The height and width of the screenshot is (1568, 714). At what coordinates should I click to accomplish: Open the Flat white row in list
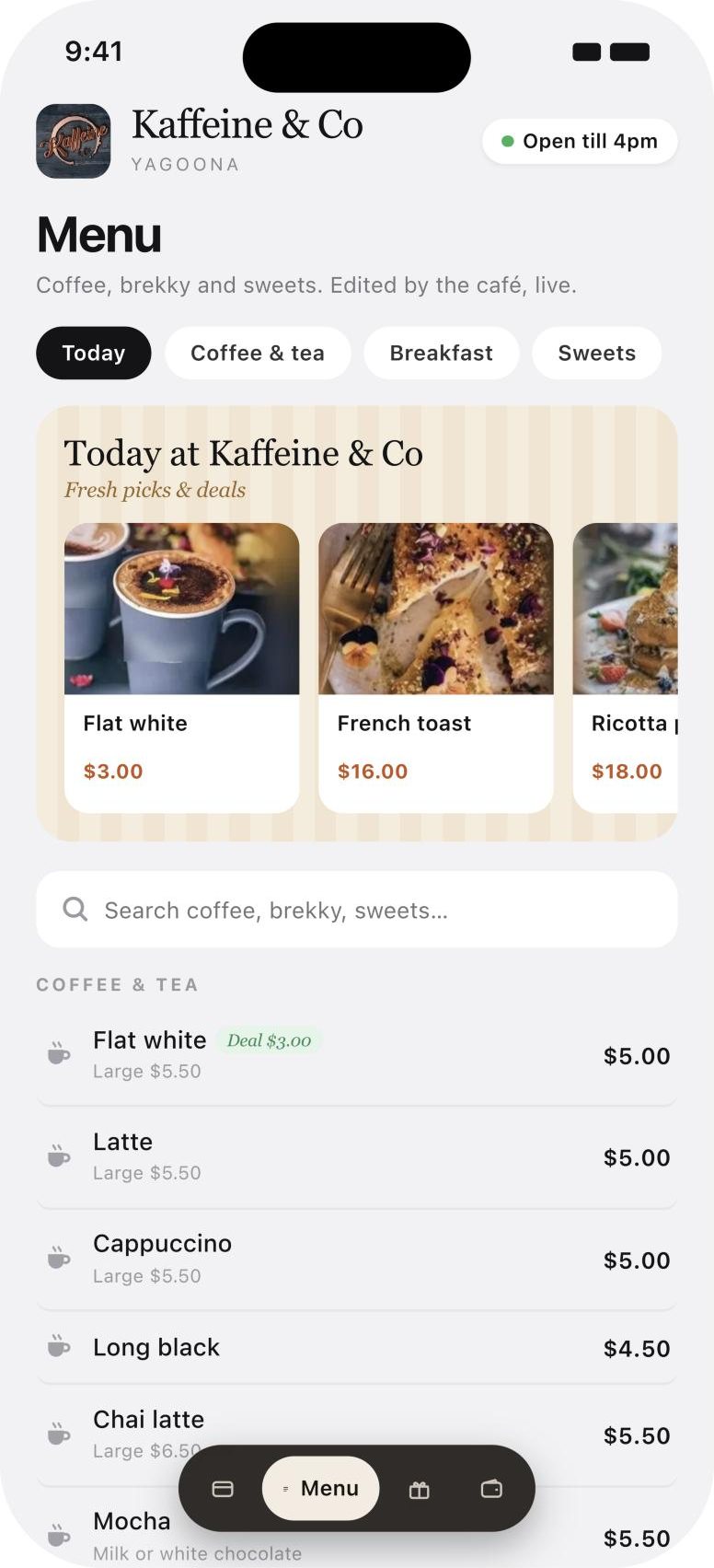pos(357,1055)
